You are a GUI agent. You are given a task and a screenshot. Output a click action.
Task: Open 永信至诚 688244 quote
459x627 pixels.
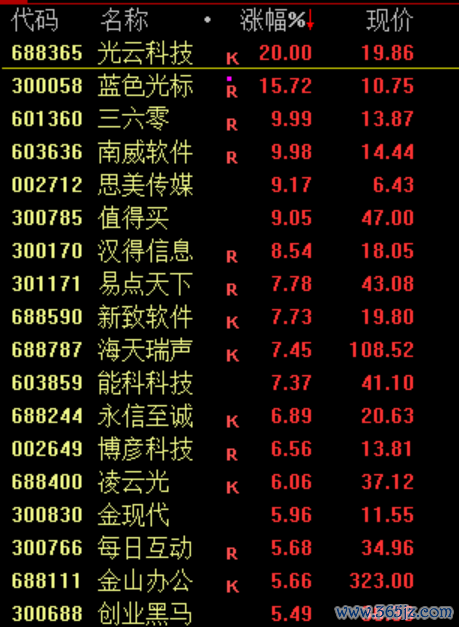(230, 416)
